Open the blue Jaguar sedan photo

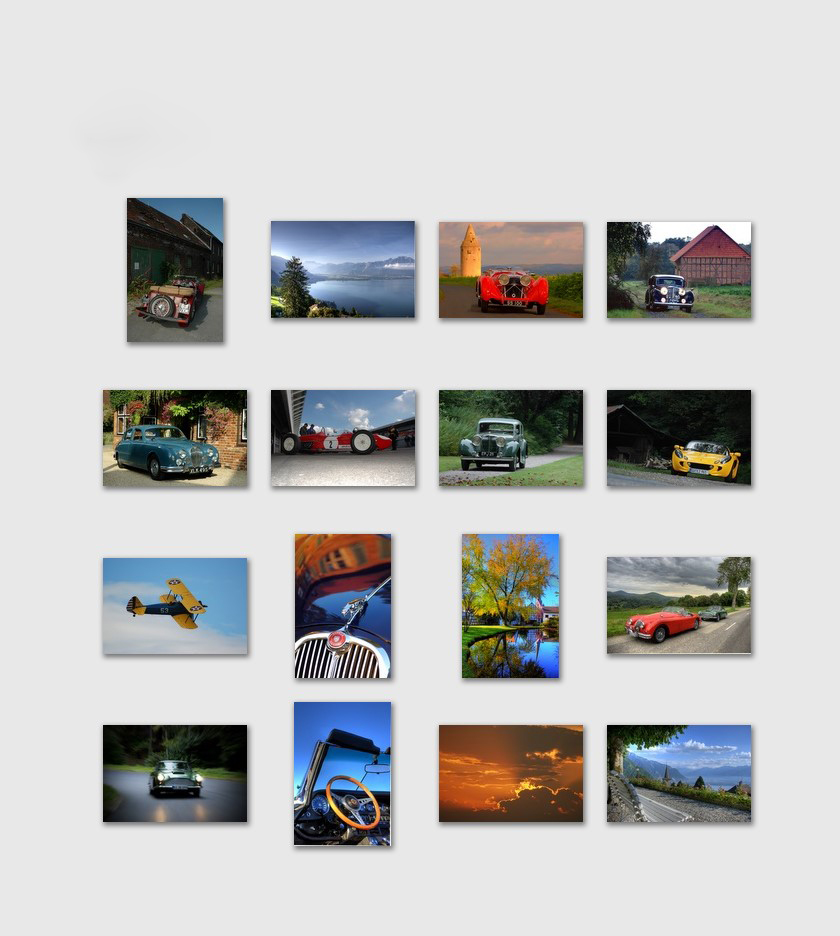click(175, 438)
